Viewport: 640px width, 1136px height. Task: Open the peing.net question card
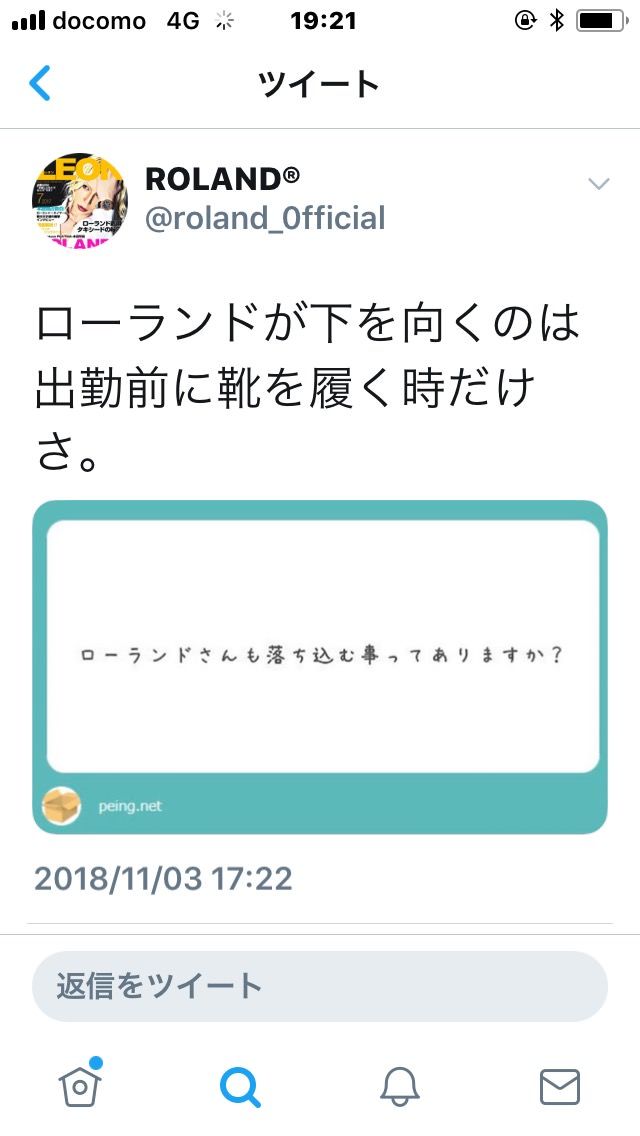[320, 667]
